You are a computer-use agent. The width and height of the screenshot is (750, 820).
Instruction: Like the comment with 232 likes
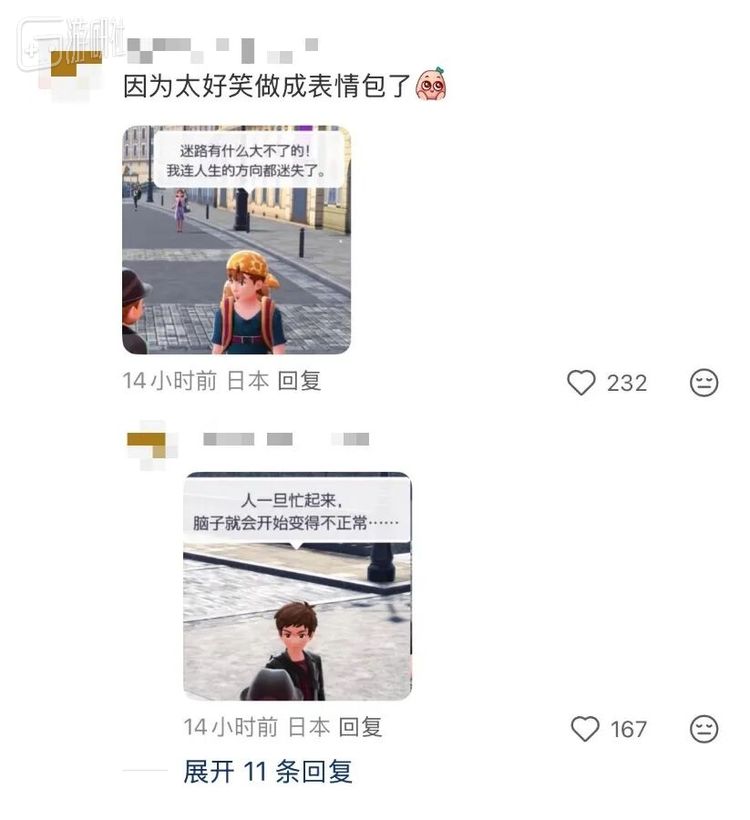point(582,383)
